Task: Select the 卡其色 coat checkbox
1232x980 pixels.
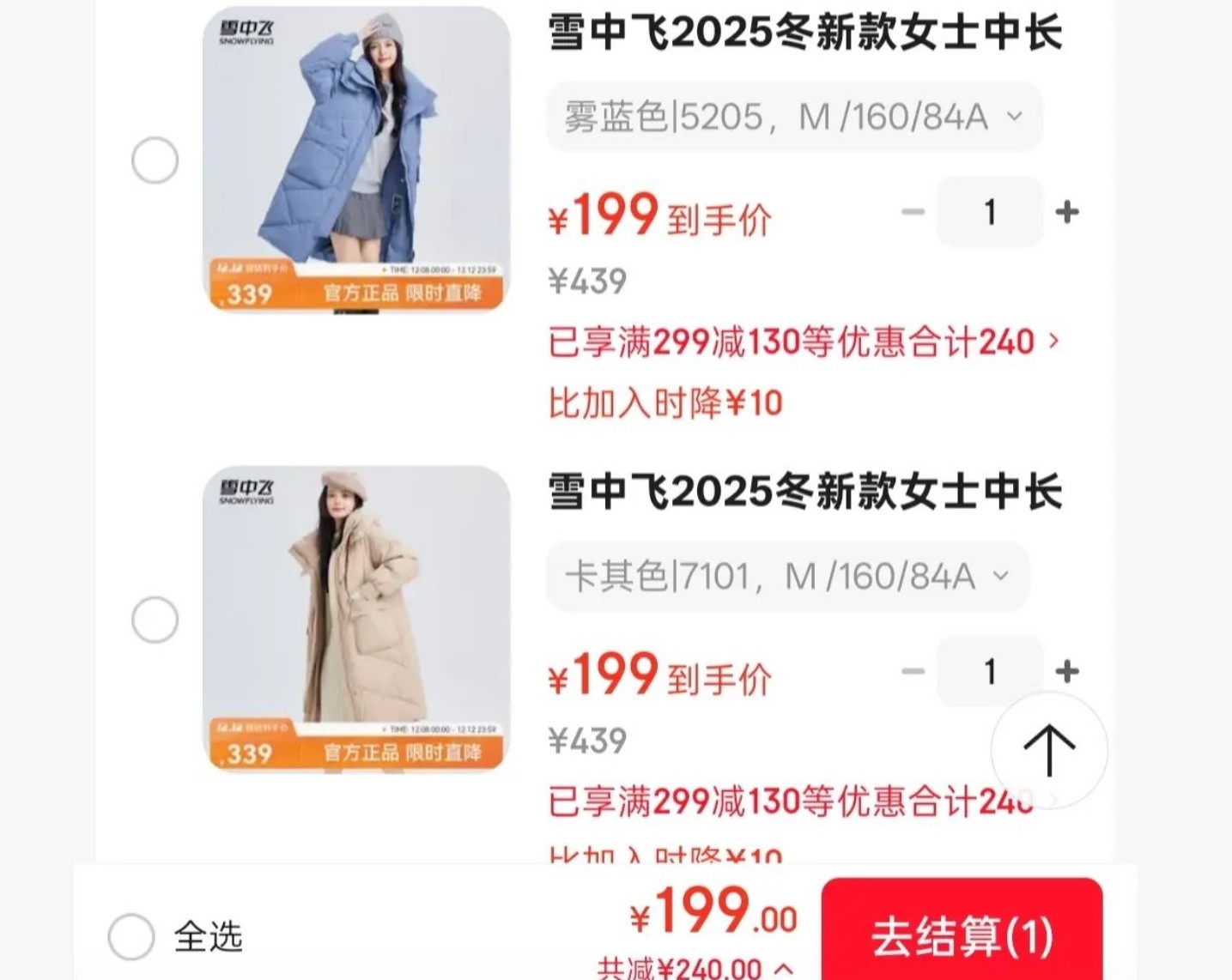Action: coord(155,620)
